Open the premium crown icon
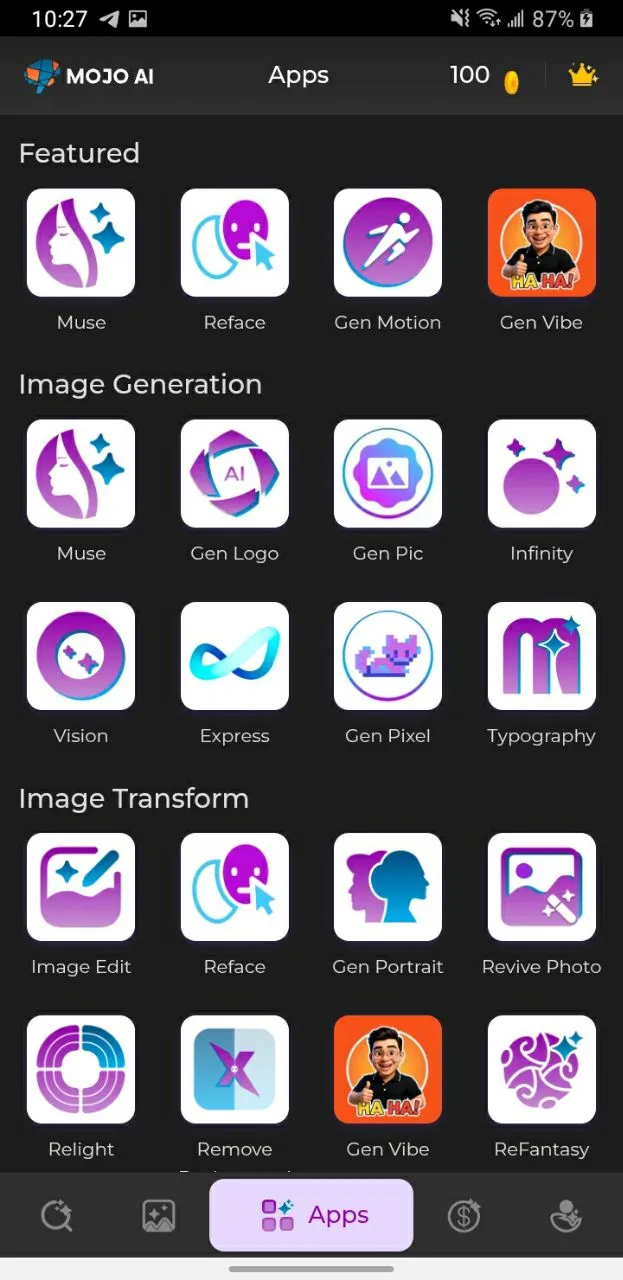The width and height of the screenshot is (623, 1280). coord(583,75)
